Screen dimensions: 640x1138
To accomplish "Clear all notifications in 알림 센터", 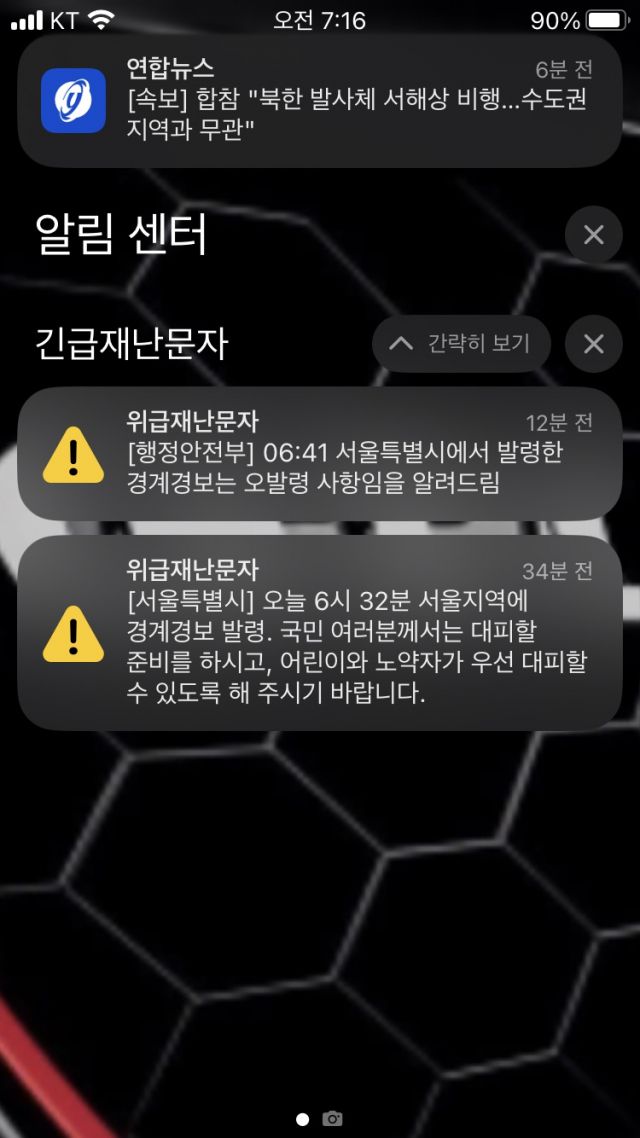I will click(593, 235).
